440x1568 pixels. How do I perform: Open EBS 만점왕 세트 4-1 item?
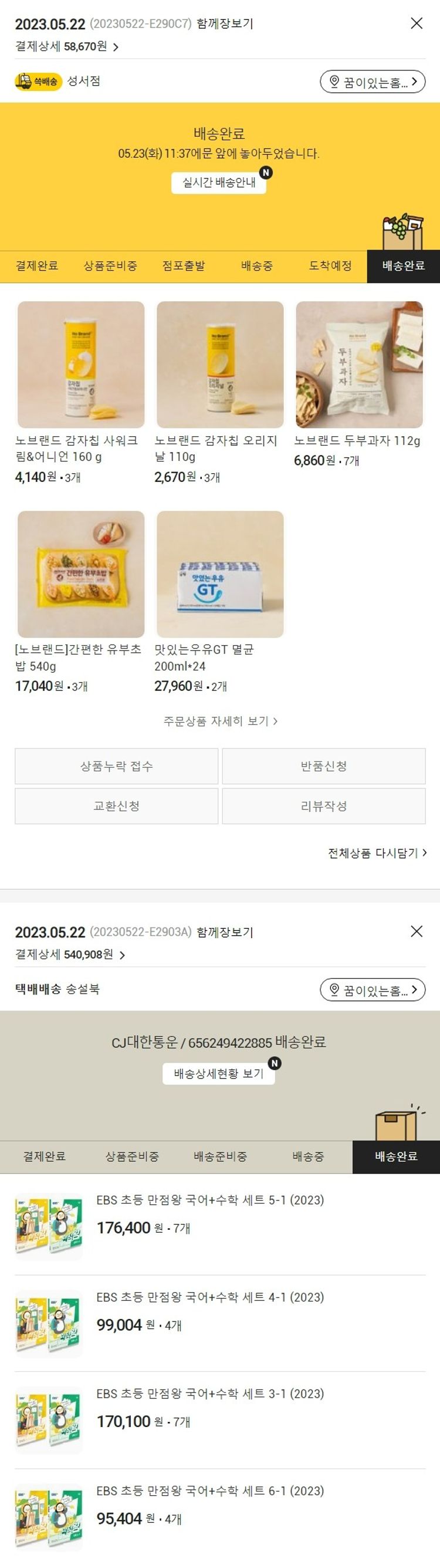tap(209, 1297)
